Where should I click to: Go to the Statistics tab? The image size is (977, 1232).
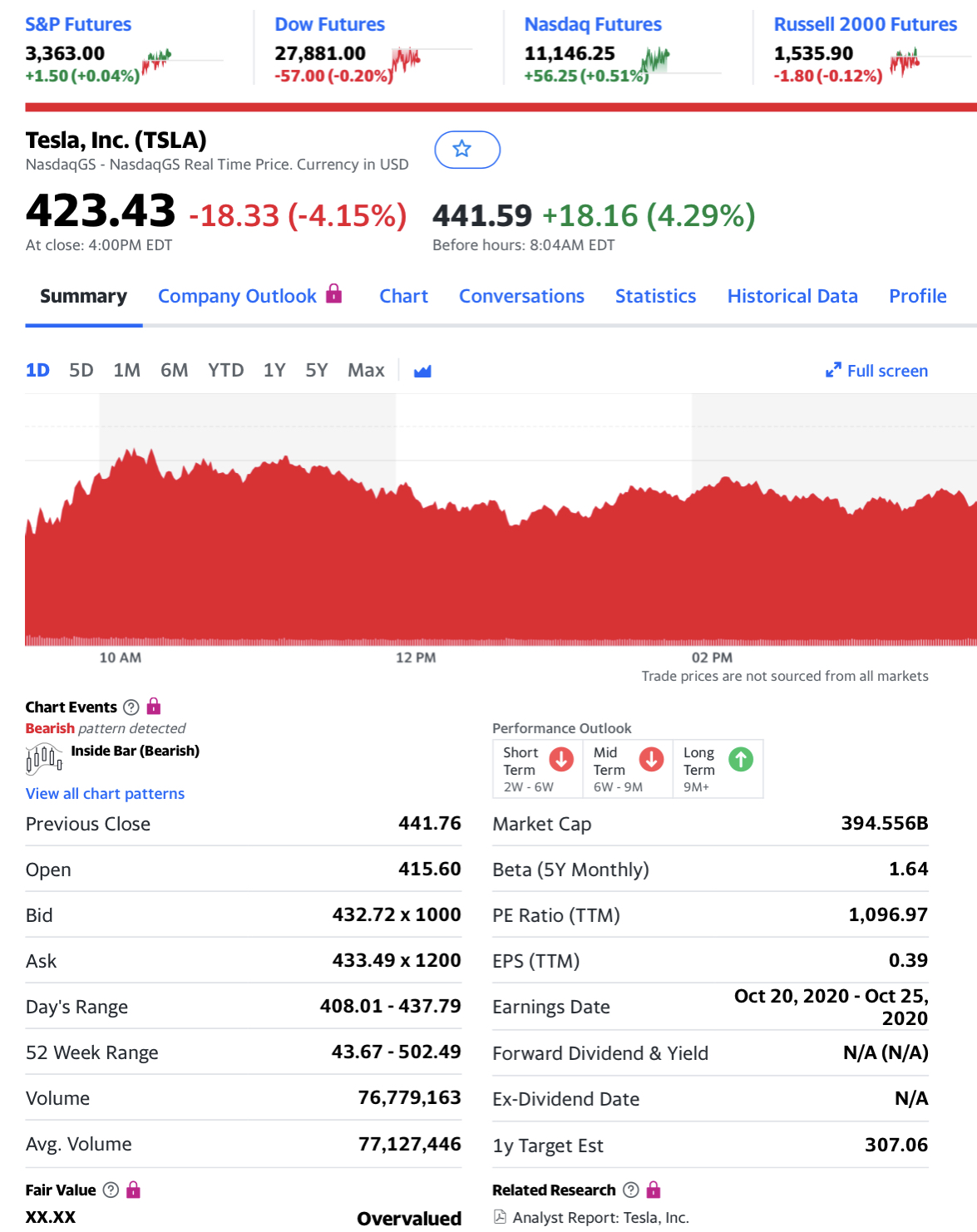click(x=655, y=296)
